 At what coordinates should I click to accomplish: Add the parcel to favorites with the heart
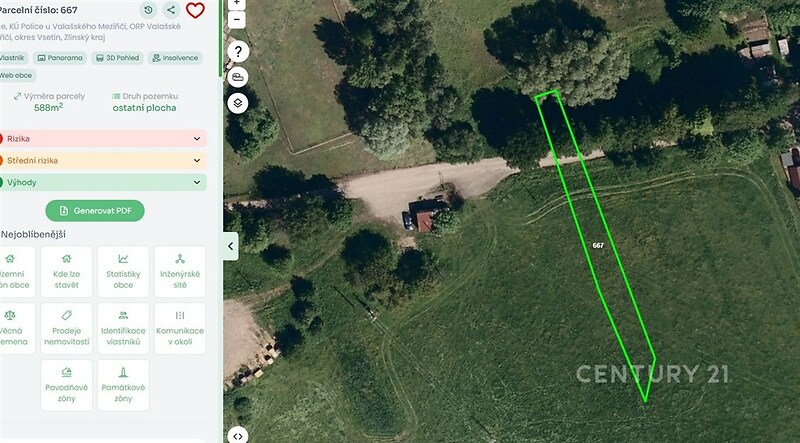(x=196, y=10)
